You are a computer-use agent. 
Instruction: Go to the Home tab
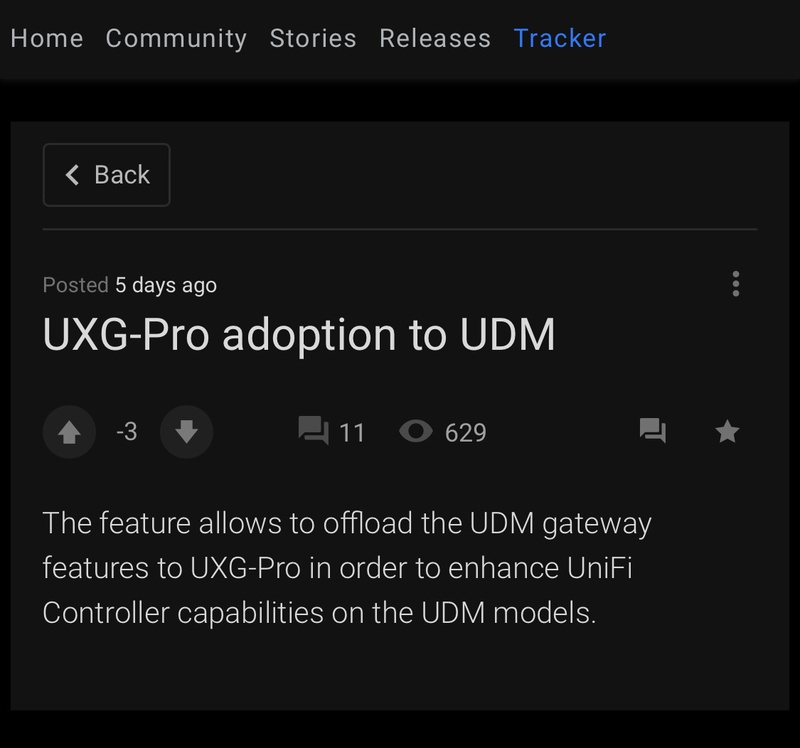46,38
